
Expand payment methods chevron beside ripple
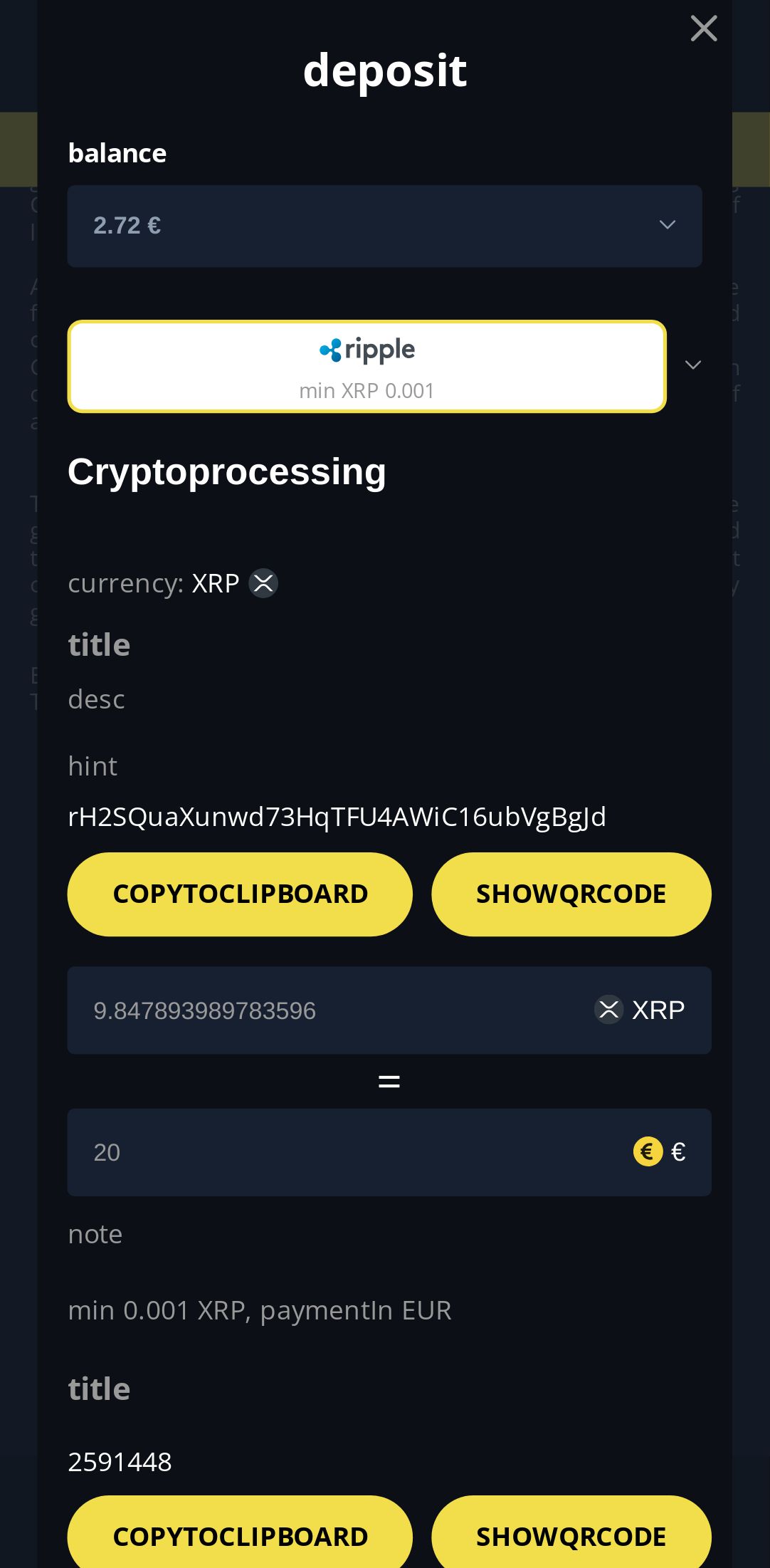[692, 365]
